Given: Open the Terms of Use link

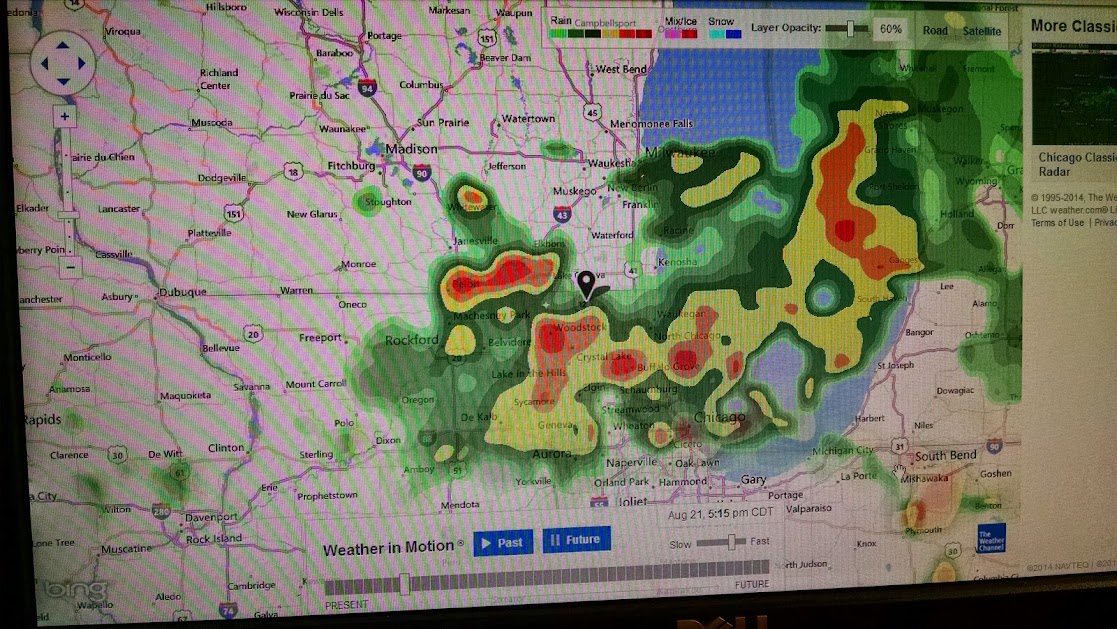Looking at the screenshot, I should (x=1057, y=223).
